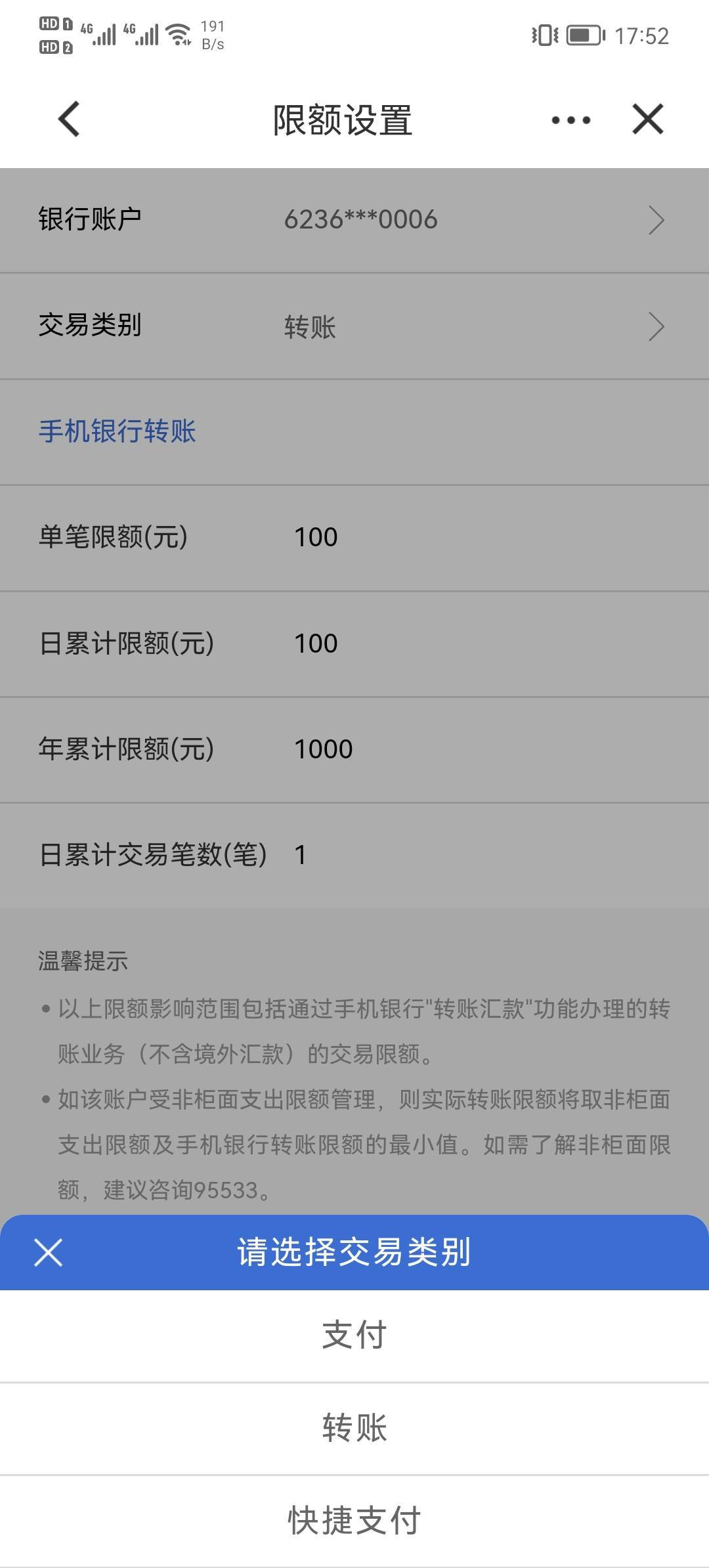Choose 转账 in the category picker
Image resolution: width=709 pixels, height=1568 pixels.
(354, 1429)
